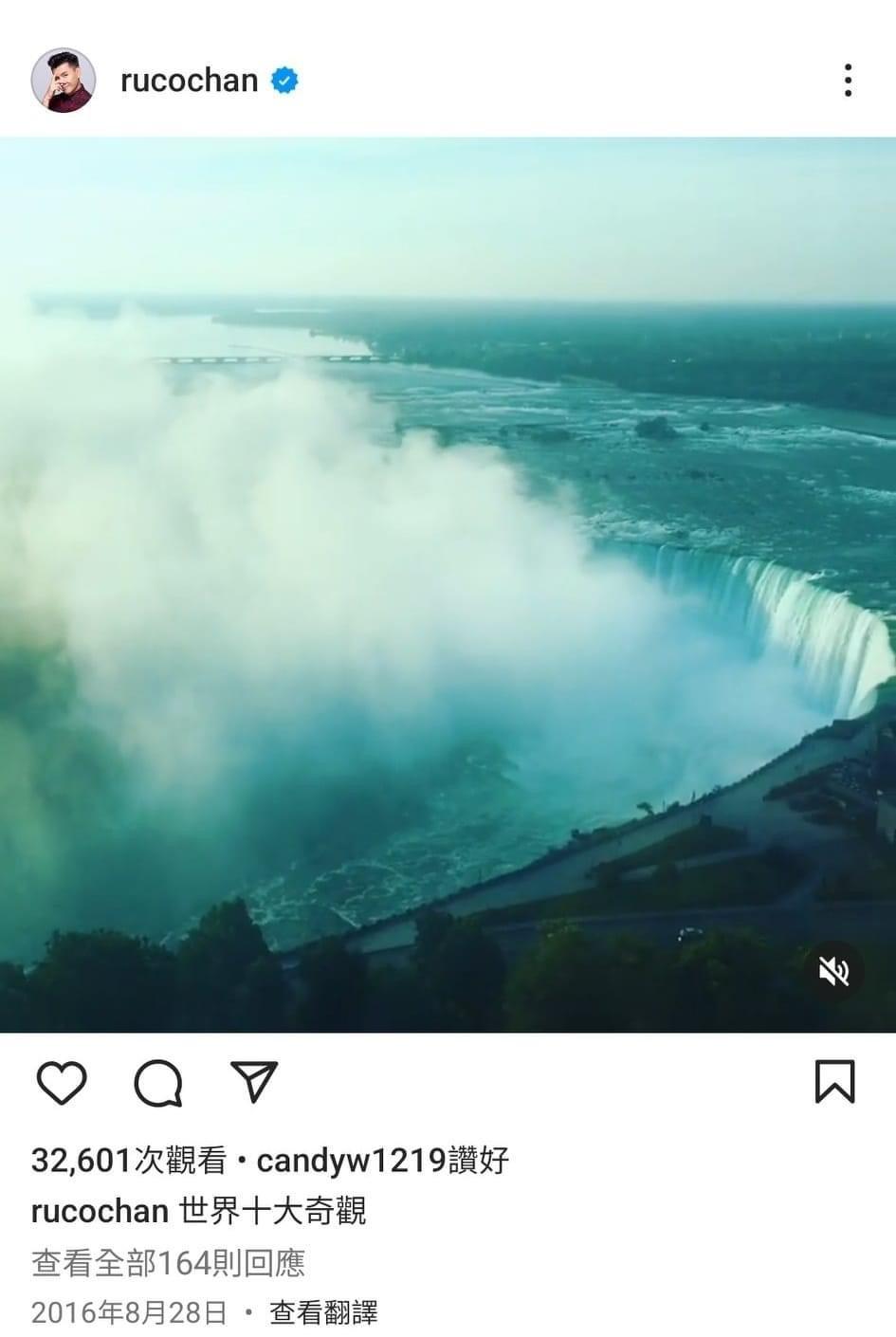Open the rucochan username in post header
Viewport: 896px width, 1337px height.
[x=189, y=81]
